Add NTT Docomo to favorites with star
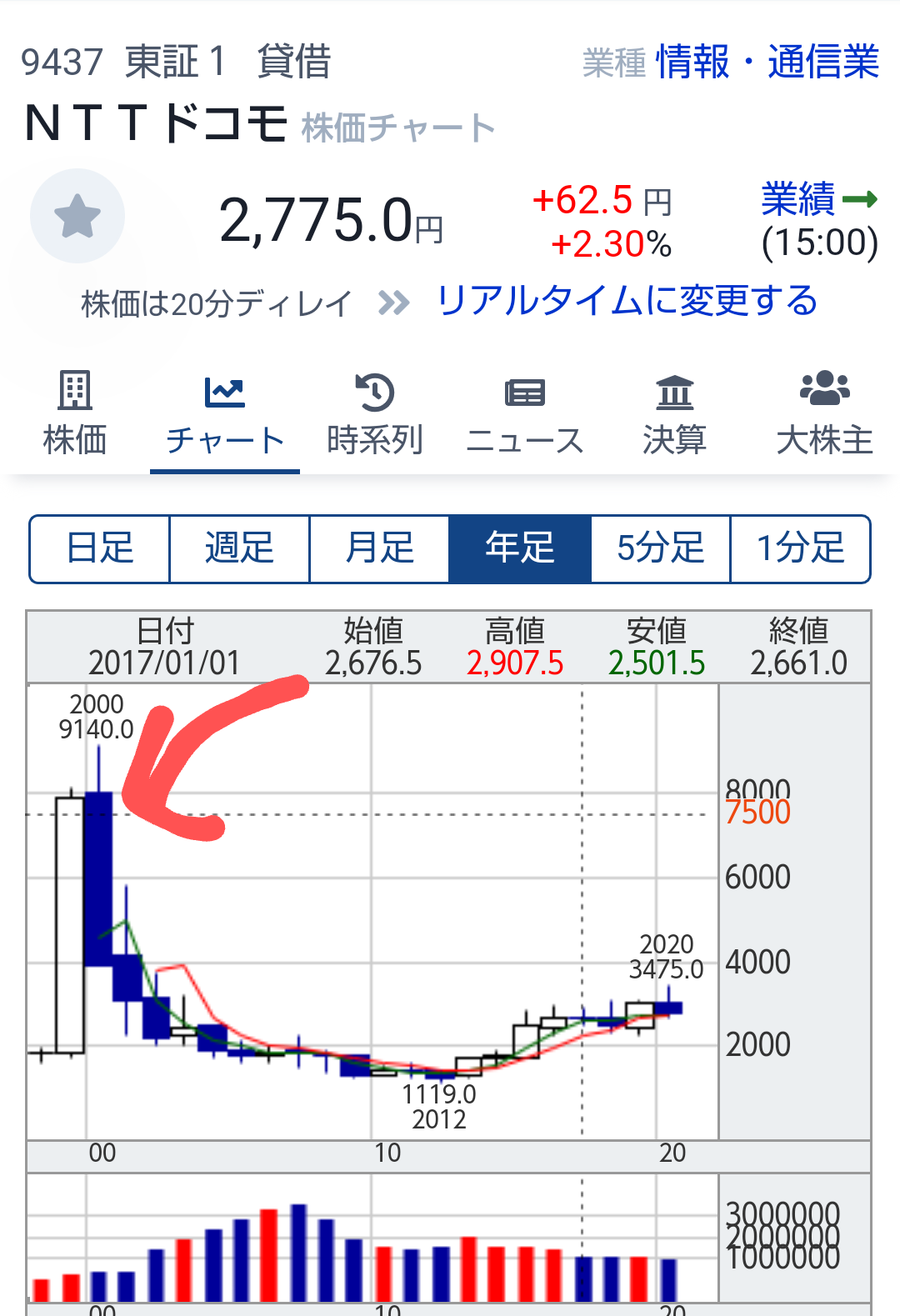The image size is (900, 1316). (x=77, y=216)
